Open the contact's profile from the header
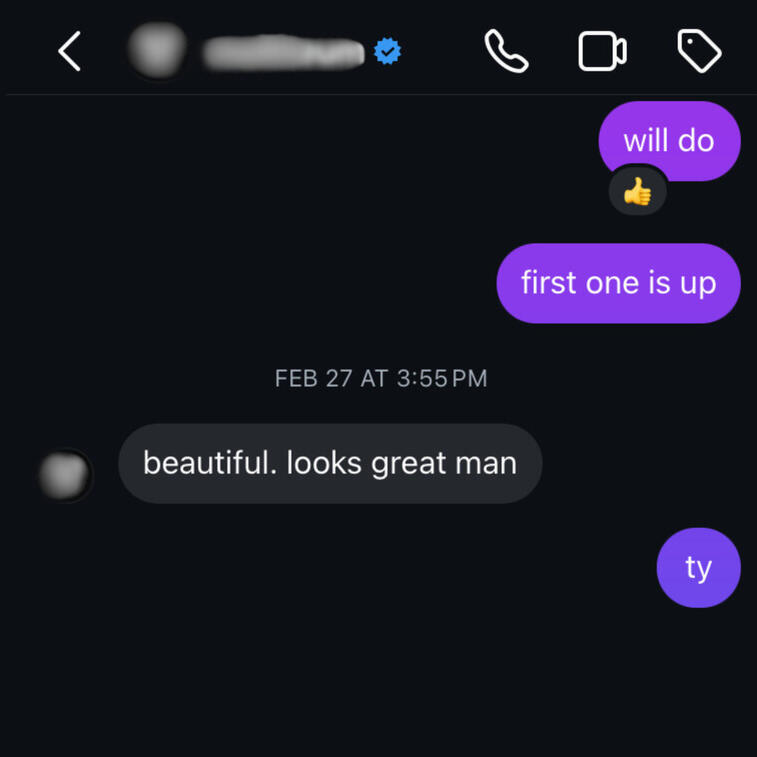Image resolution: width=757 pixels, height=757 pixels. [x=283, y=53]
